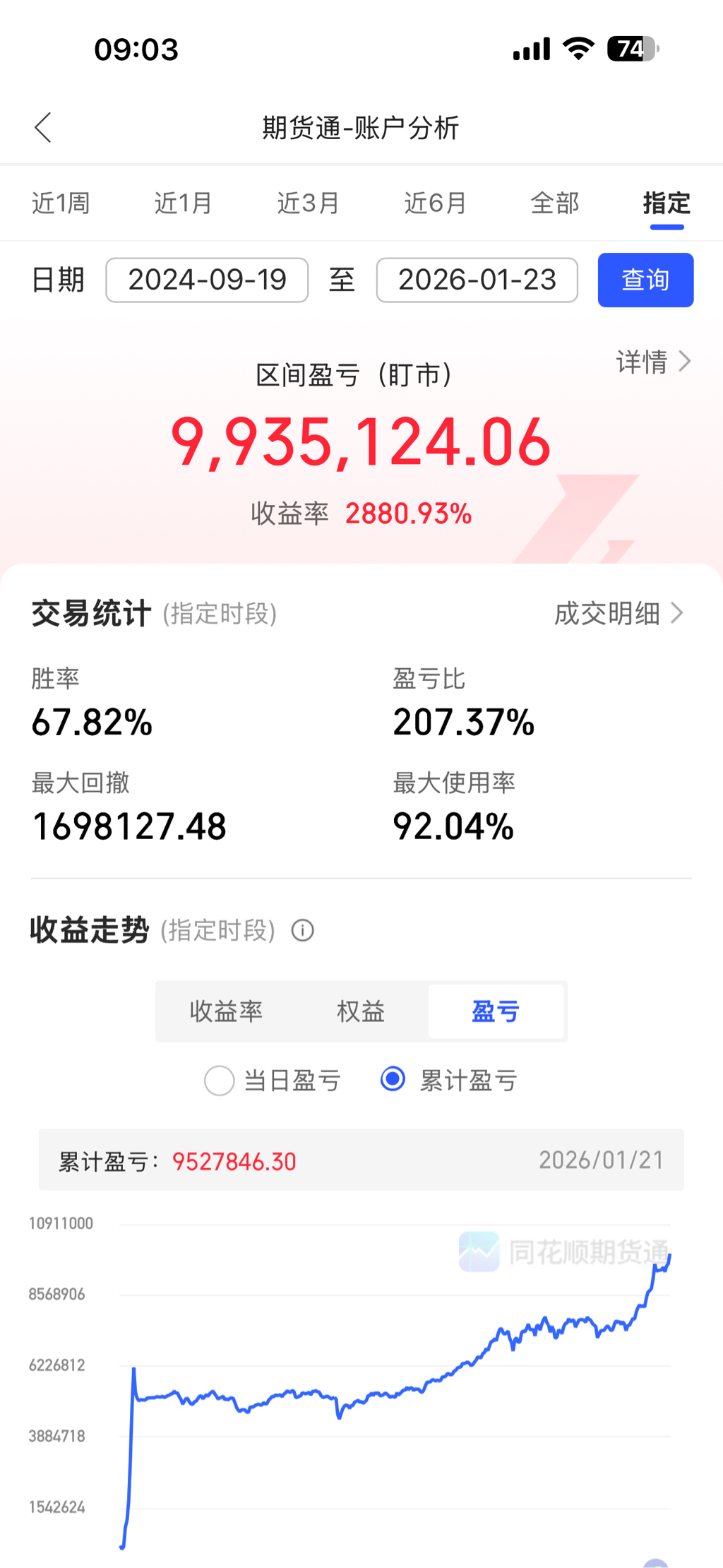Show info about 收益走势
The width and height of the screenshot is (723, 1568).
[x=303, y=930]
